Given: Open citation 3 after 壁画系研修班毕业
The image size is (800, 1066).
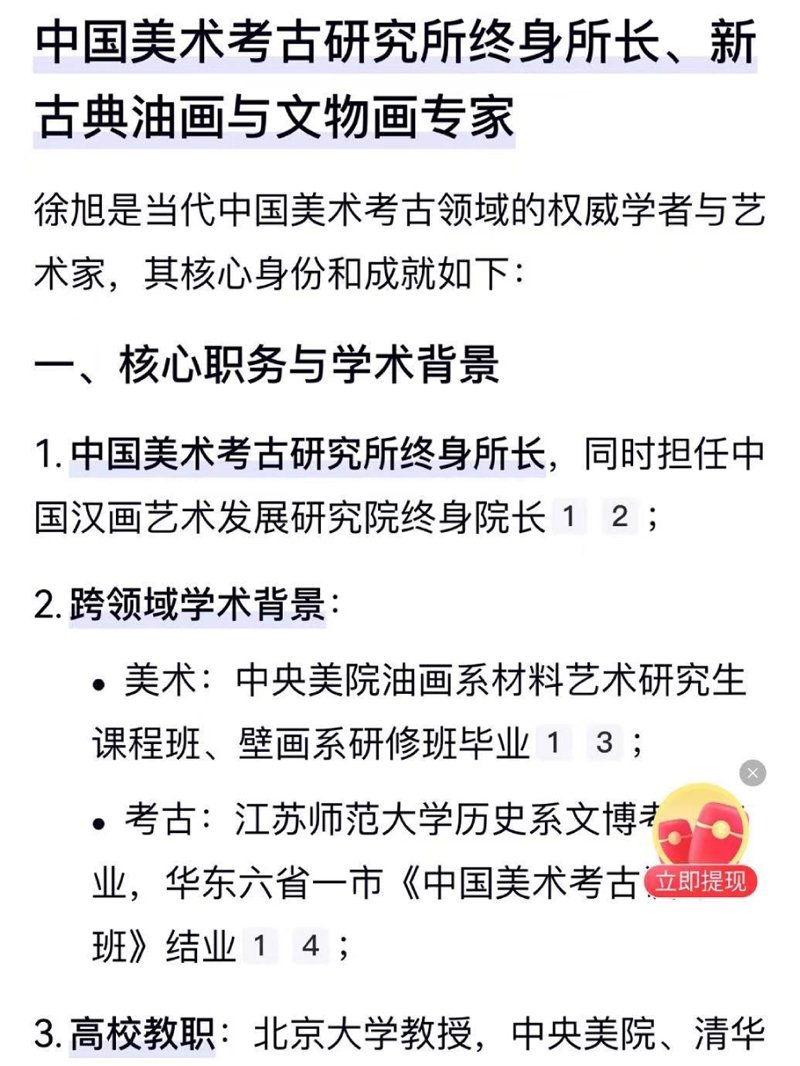Looking at the screenshot, I should (x=602, y=743).
